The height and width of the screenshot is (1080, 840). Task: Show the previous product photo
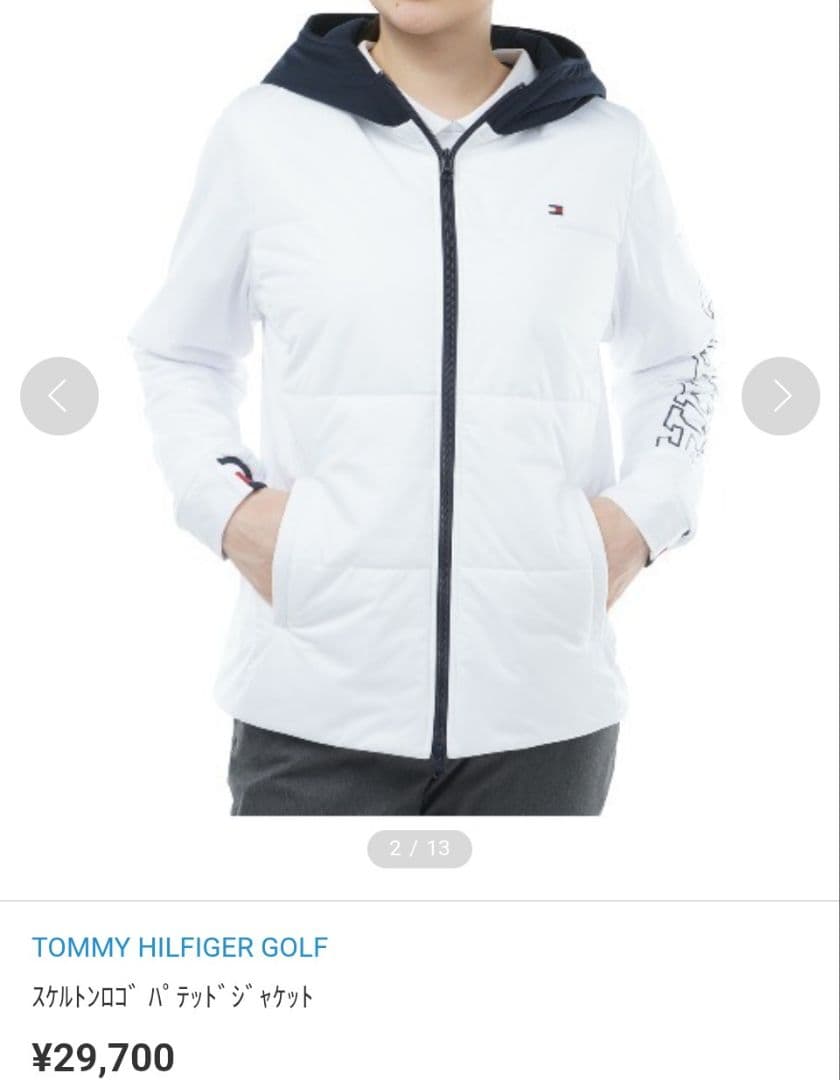(59, 396)
